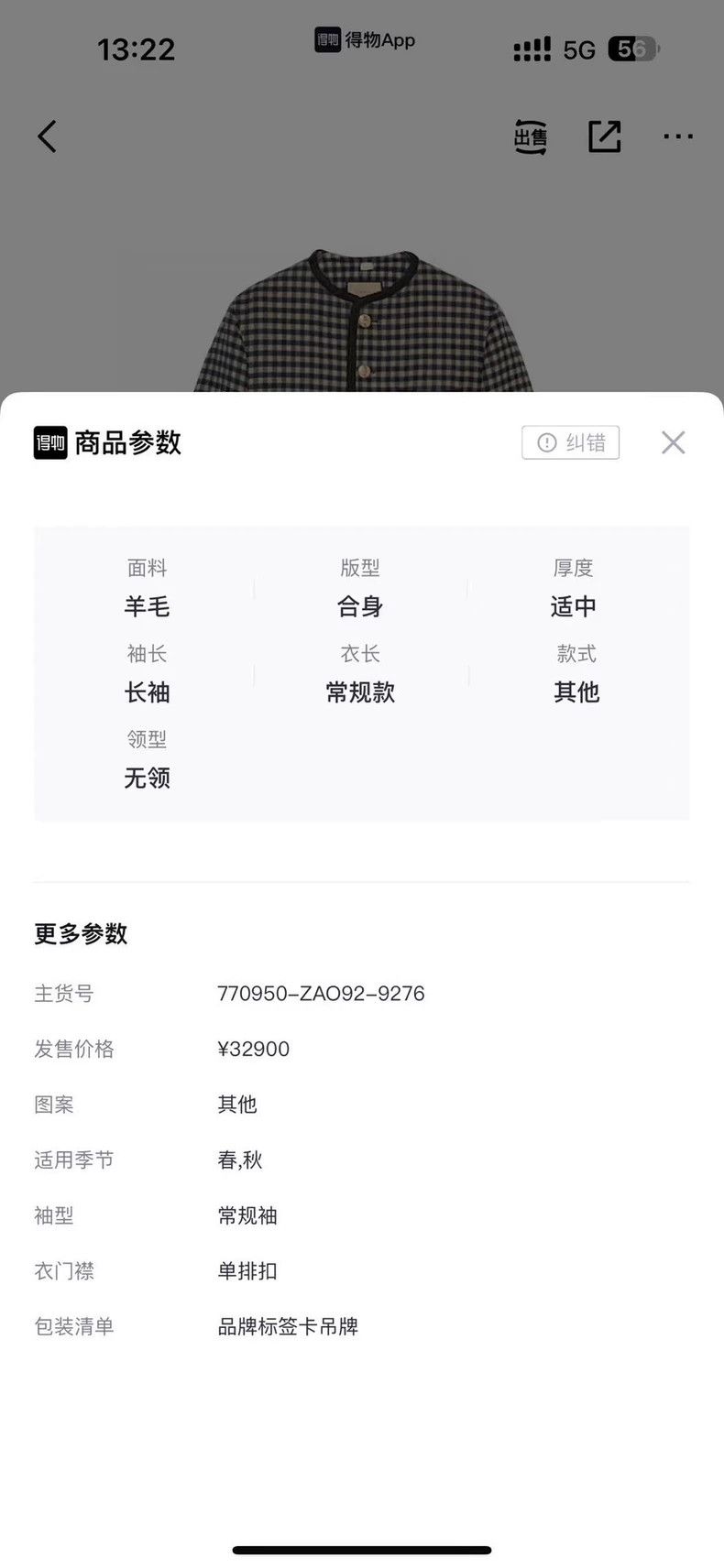Tap the 纠错 report error button

[x=571, y=442]
